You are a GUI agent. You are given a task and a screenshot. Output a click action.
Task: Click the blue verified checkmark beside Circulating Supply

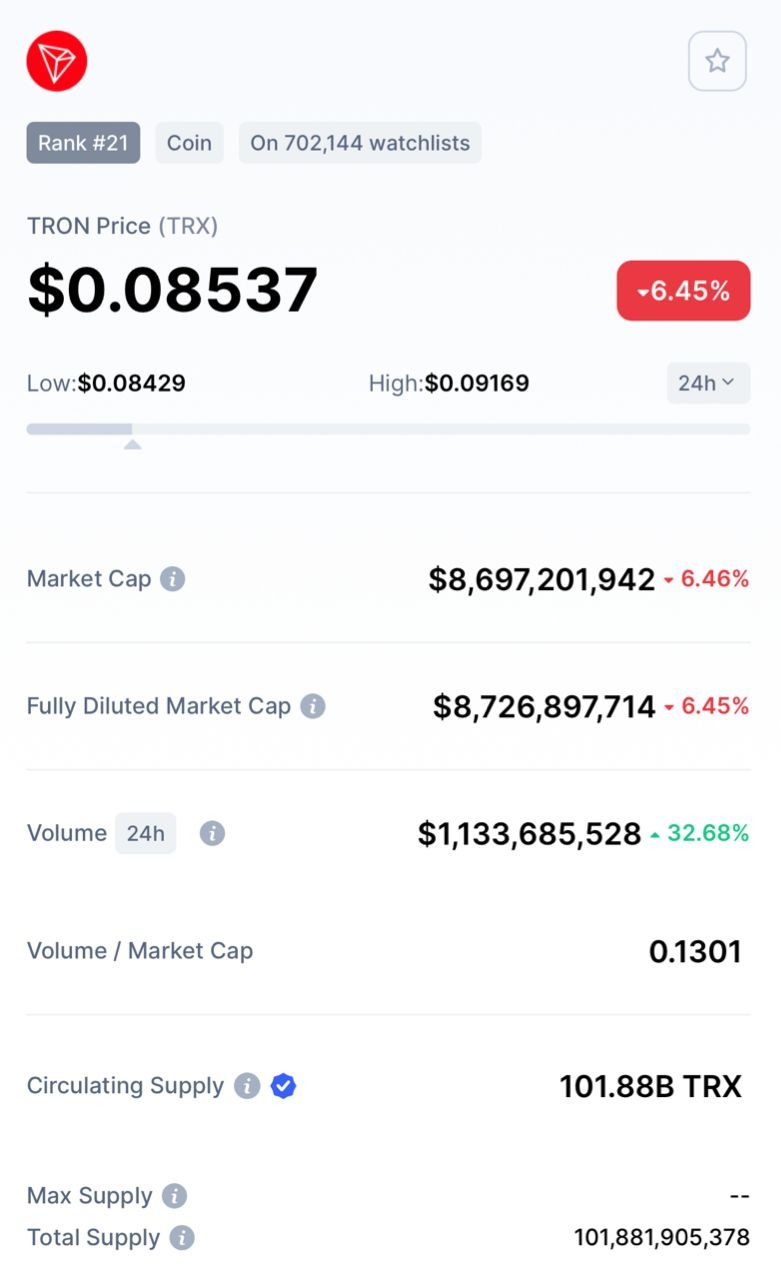[283, 1086]
